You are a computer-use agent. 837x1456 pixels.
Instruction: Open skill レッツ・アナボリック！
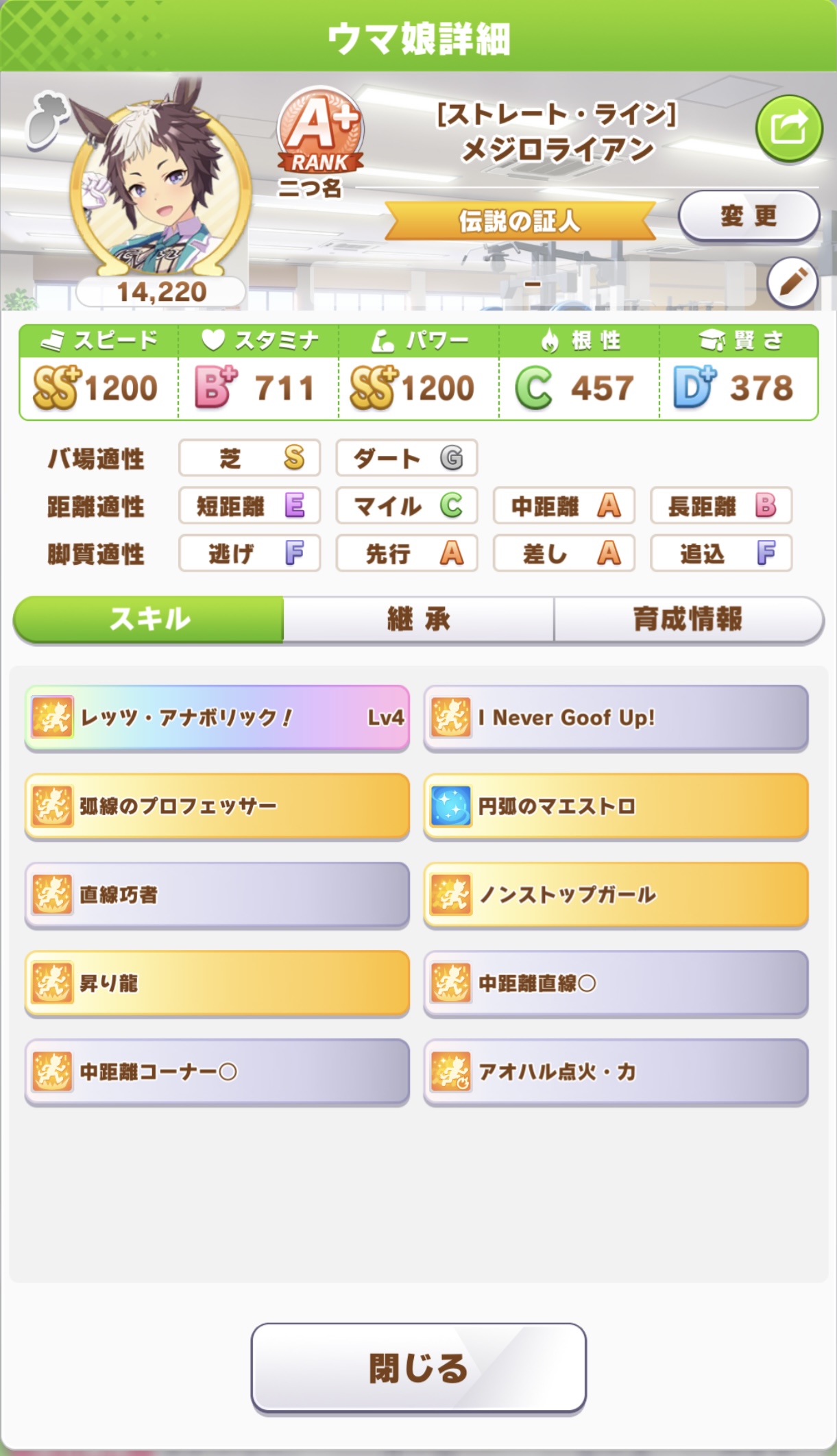(217, 718)
